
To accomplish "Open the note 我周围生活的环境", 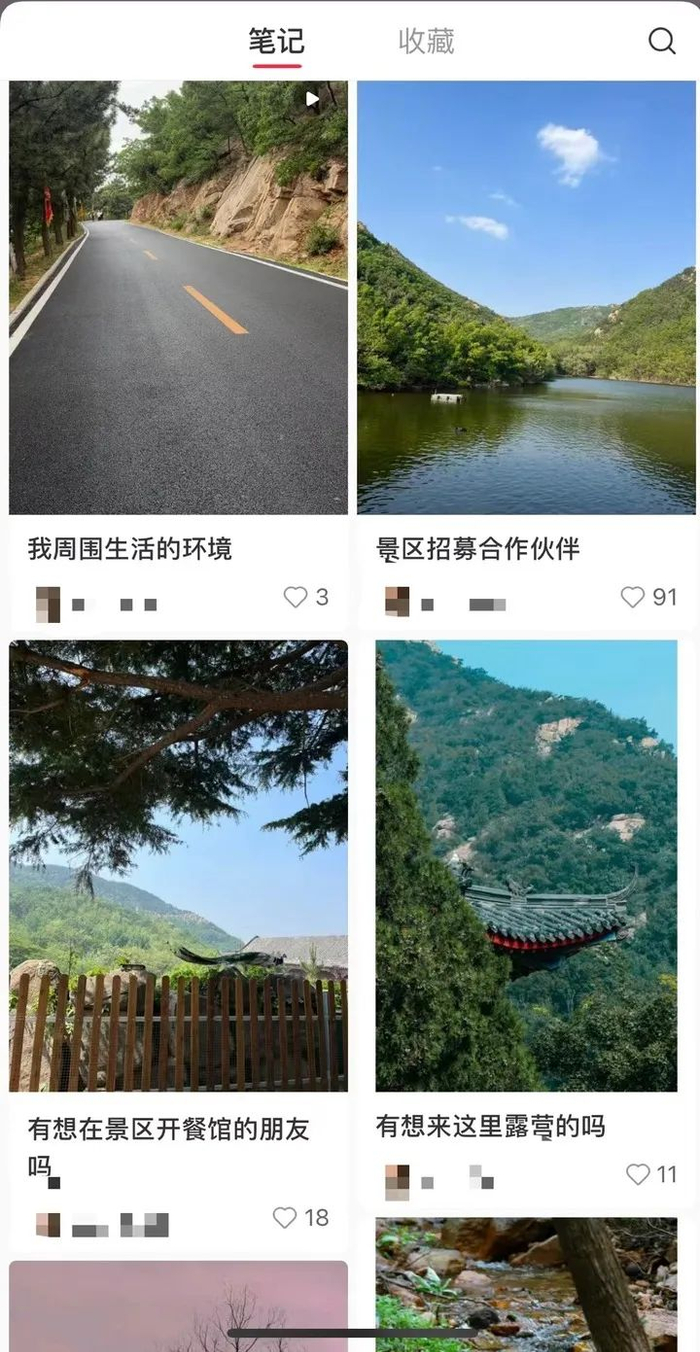I will tap(178, 298).
